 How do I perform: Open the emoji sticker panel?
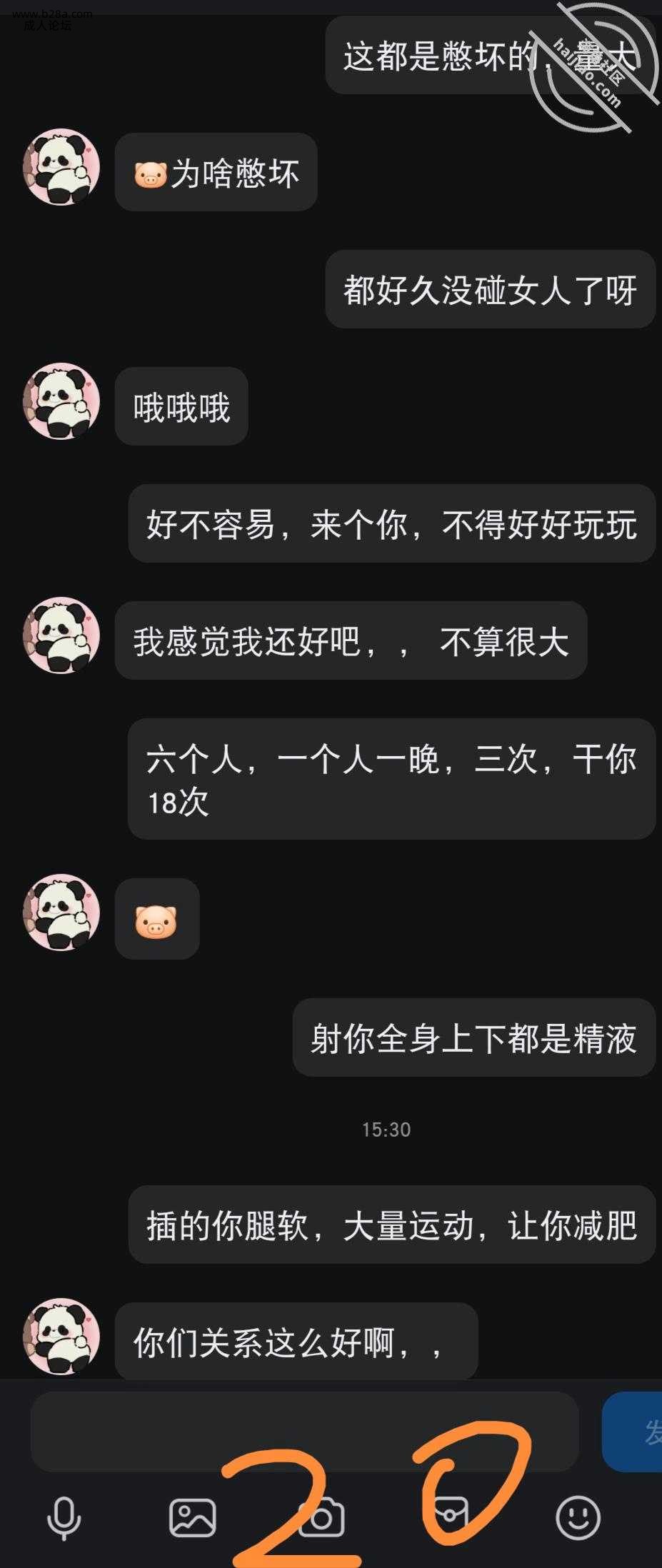(x=578, y=1517)
